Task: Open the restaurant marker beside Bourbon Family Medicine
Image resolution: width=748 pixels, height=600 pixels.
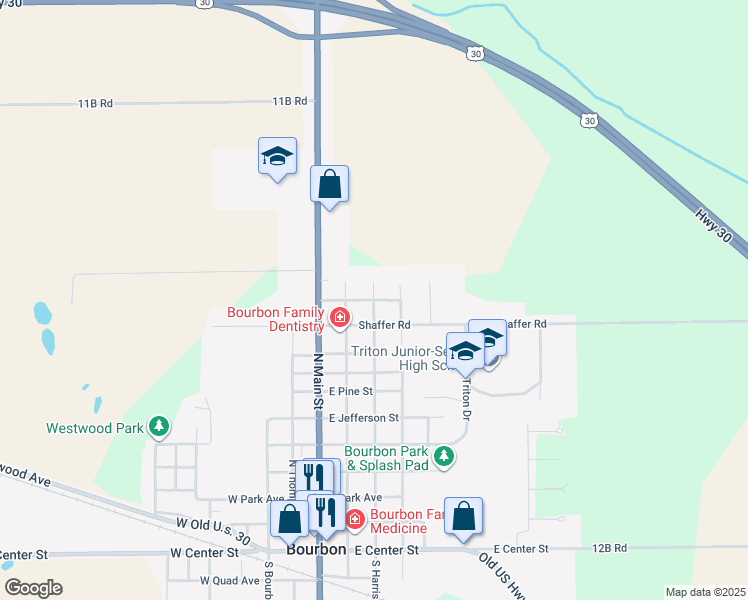Action: point(326,513)
